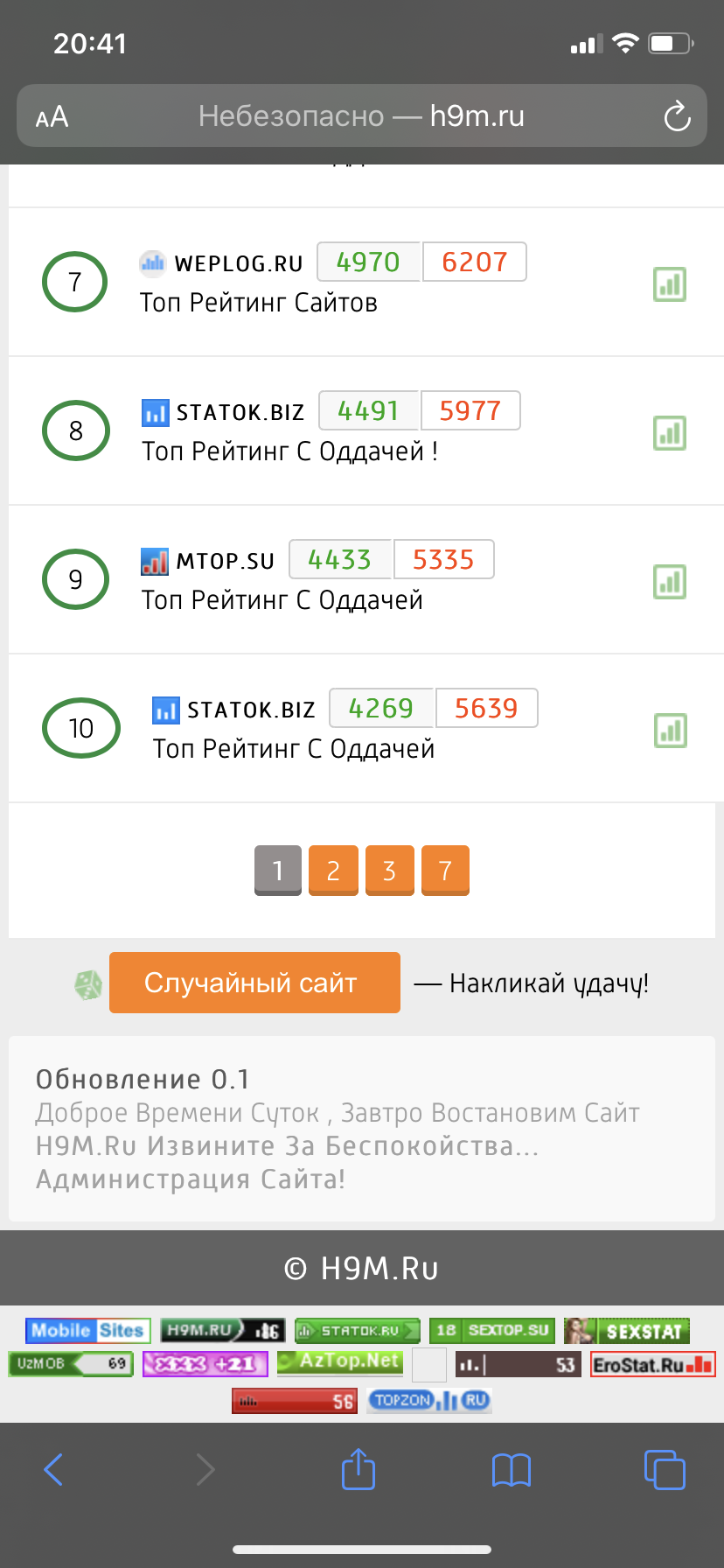Open the Mobile Sites counter banner
724x1568 pixels.
coord(88,1331)
